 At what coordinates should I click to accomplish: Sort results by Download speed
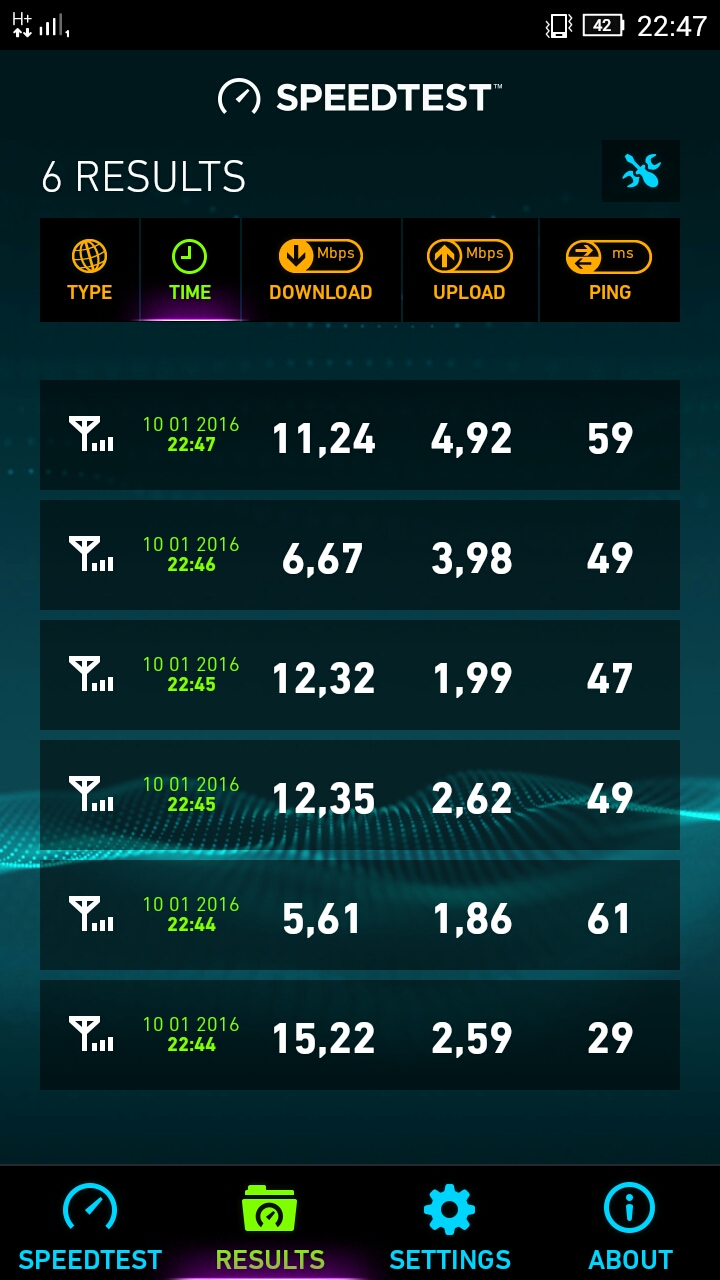[321, 270]
